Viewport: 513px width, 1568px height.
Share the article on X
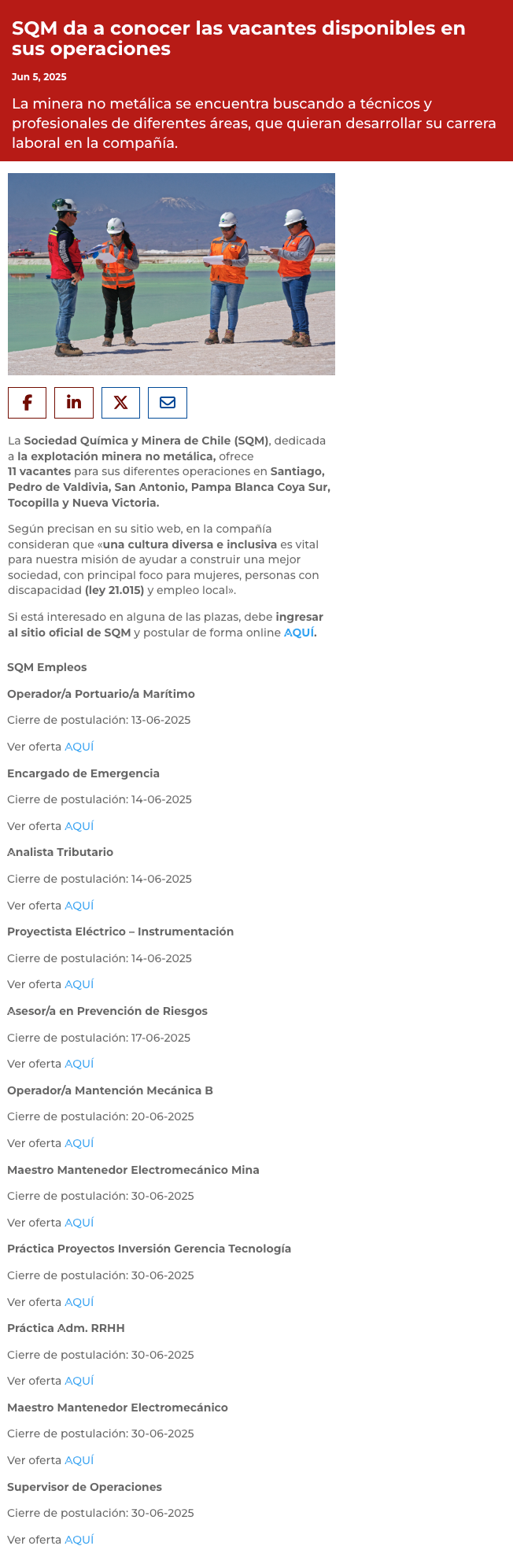coord(120,403)
